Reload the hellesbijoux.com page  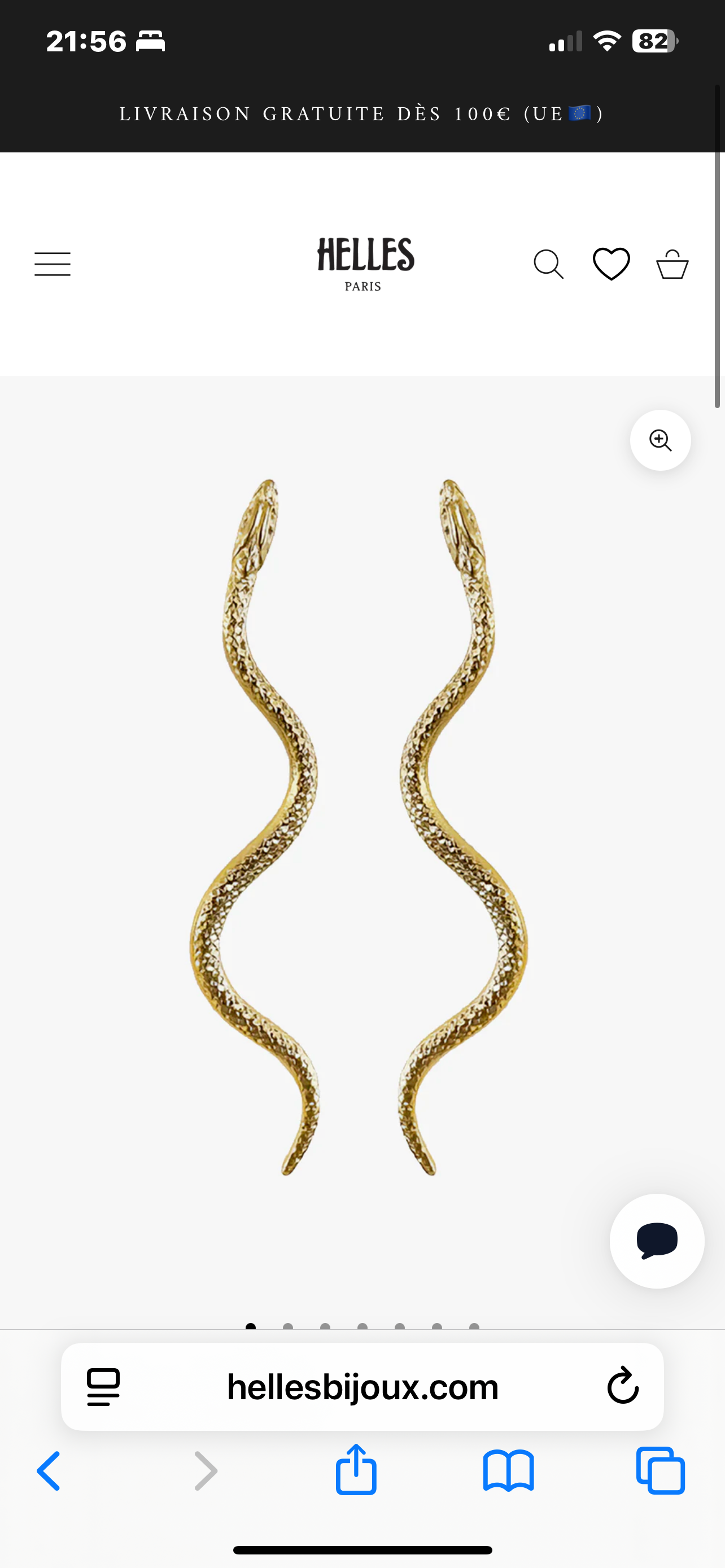623,1387
